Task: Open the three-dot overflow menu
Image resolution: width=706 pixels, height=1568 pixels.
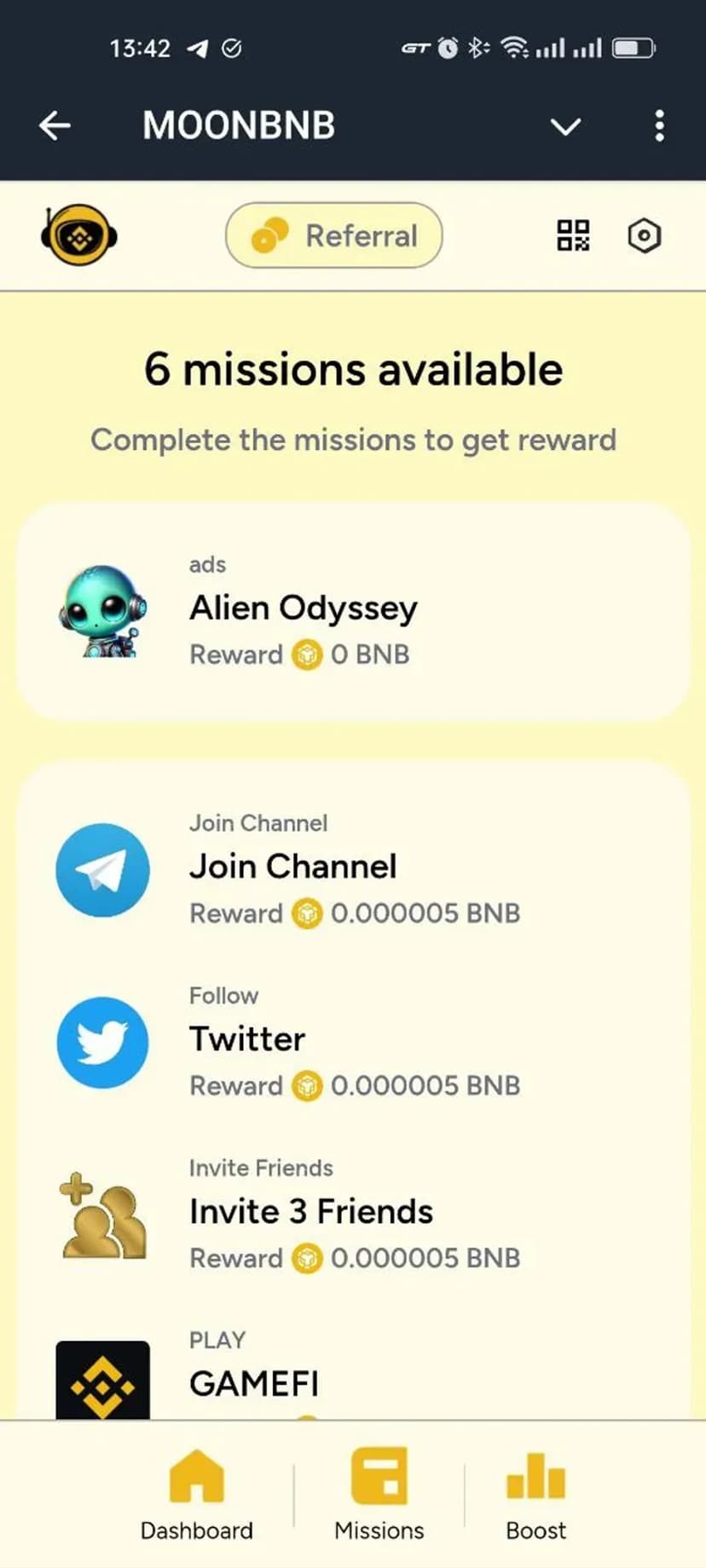Action: pos(659,126)
